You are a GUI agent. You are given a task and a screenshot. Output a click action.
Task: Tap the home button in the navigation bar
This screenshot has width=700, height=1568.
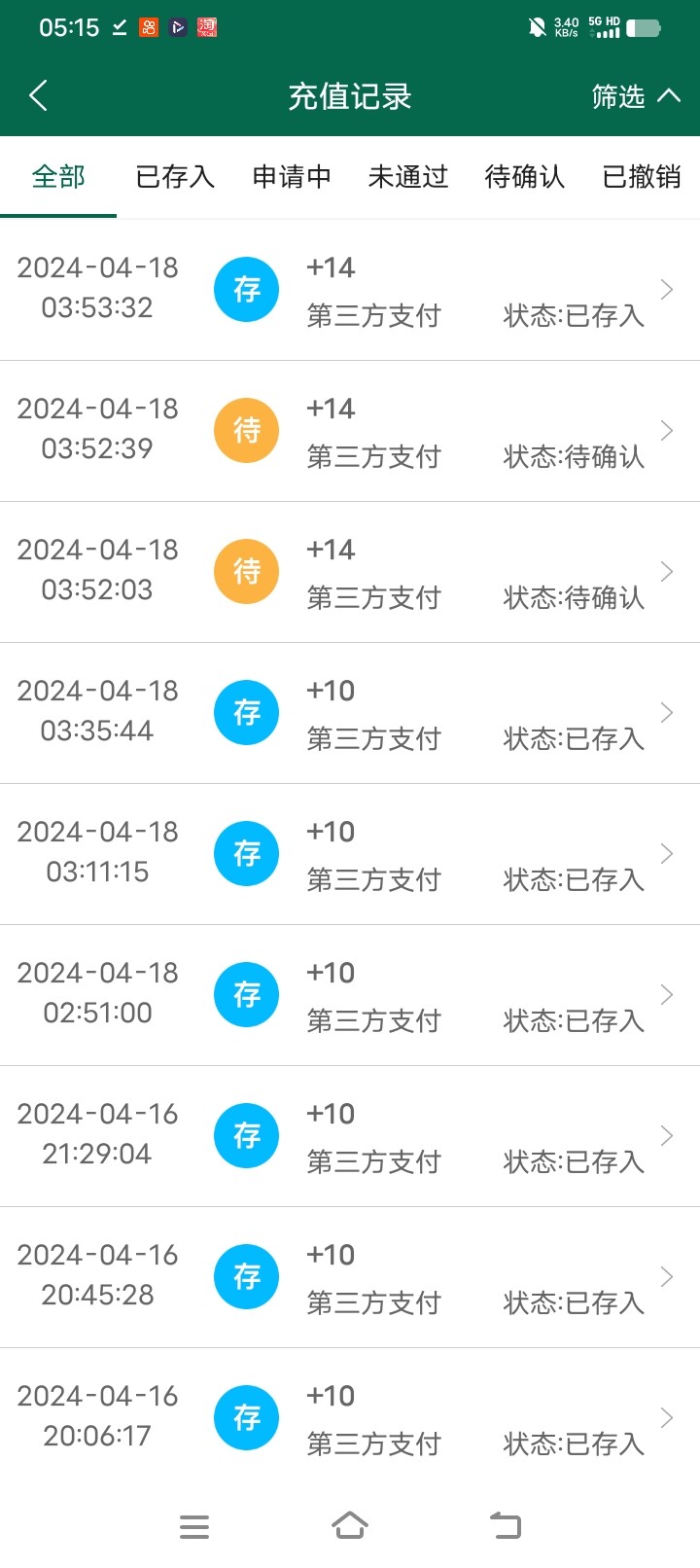[x=350, y=1525]
